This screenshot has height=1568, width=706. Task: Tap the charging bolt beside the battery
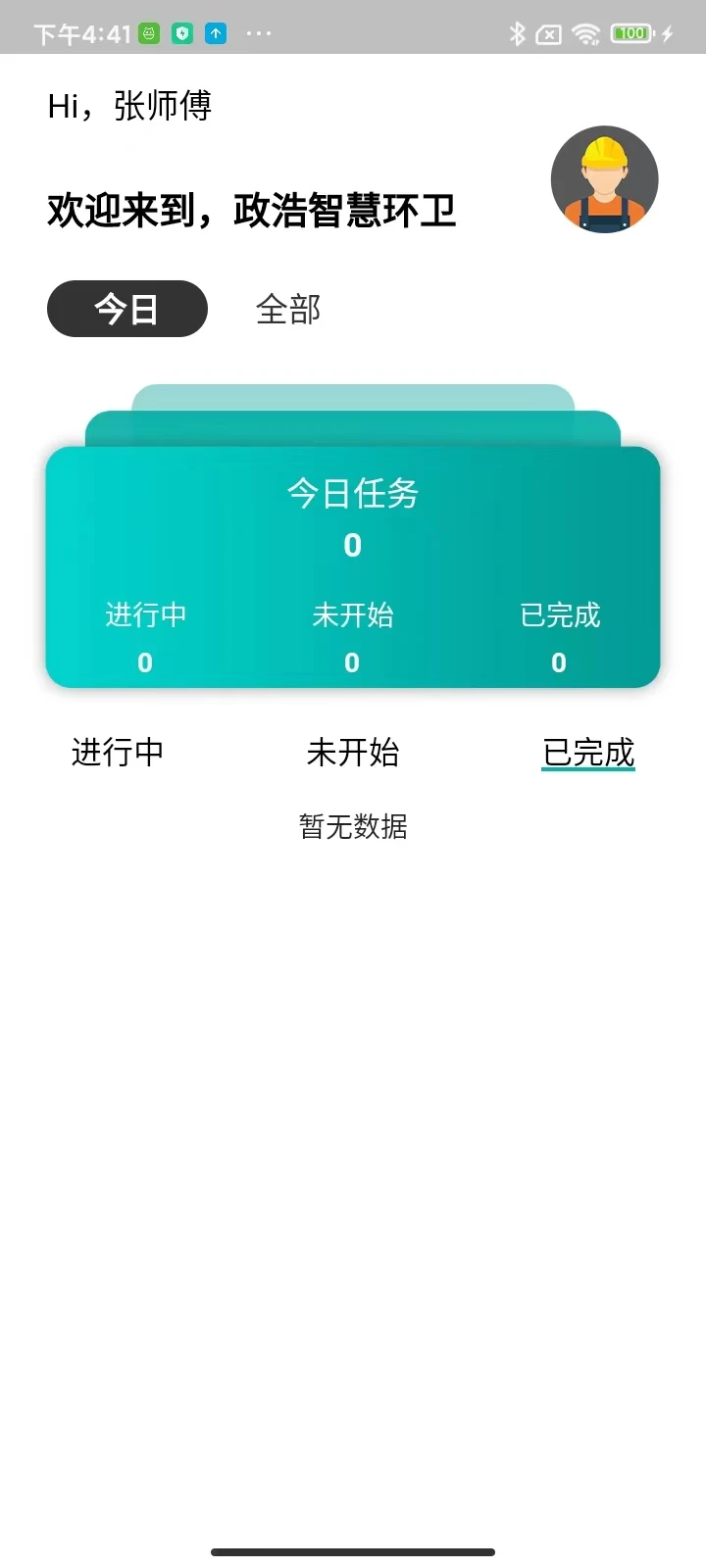(666, 32)
